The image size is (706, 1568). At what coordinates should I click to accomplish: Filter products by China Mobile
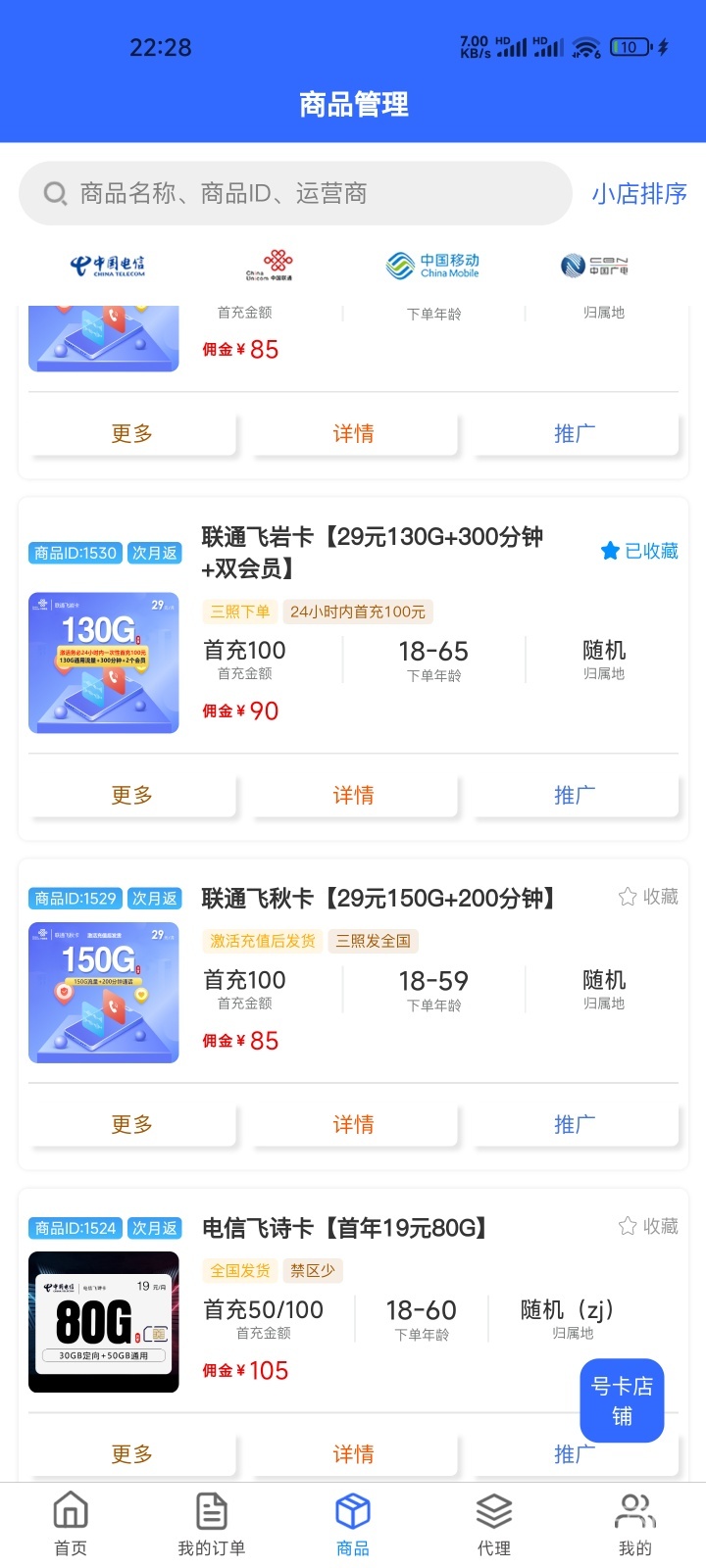432,265
